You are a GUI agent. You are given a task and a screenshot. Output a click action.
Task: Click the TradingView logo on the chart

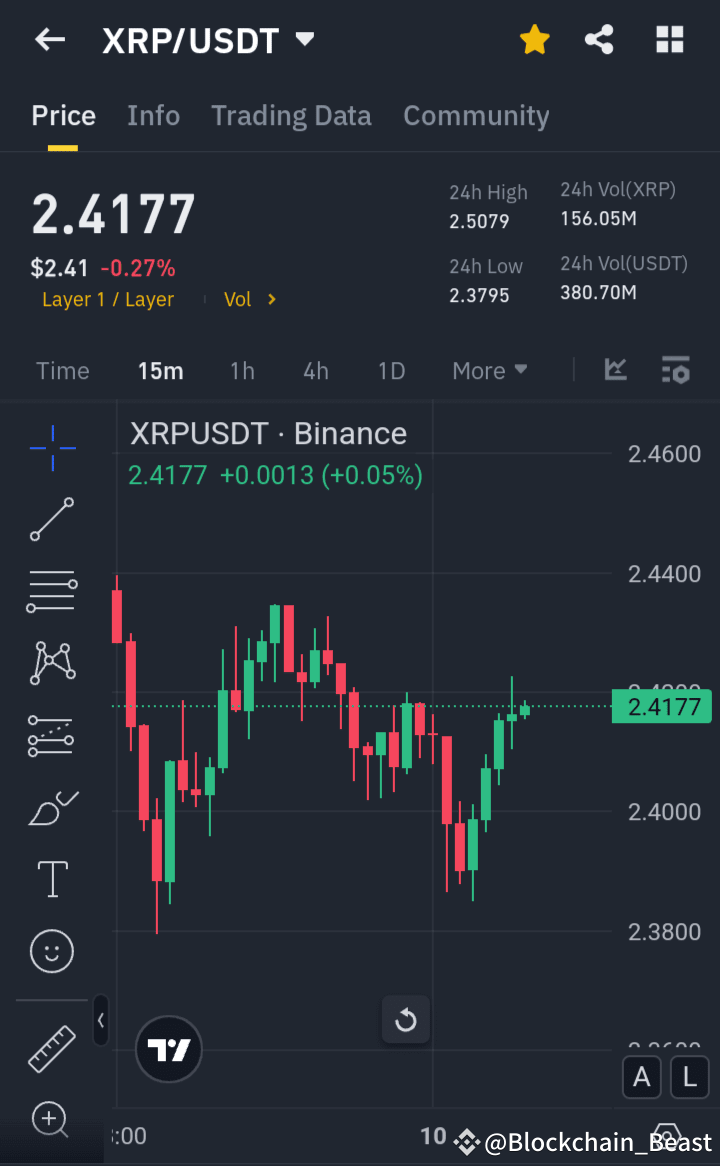pyautogui.click(x=168, y=1049)
